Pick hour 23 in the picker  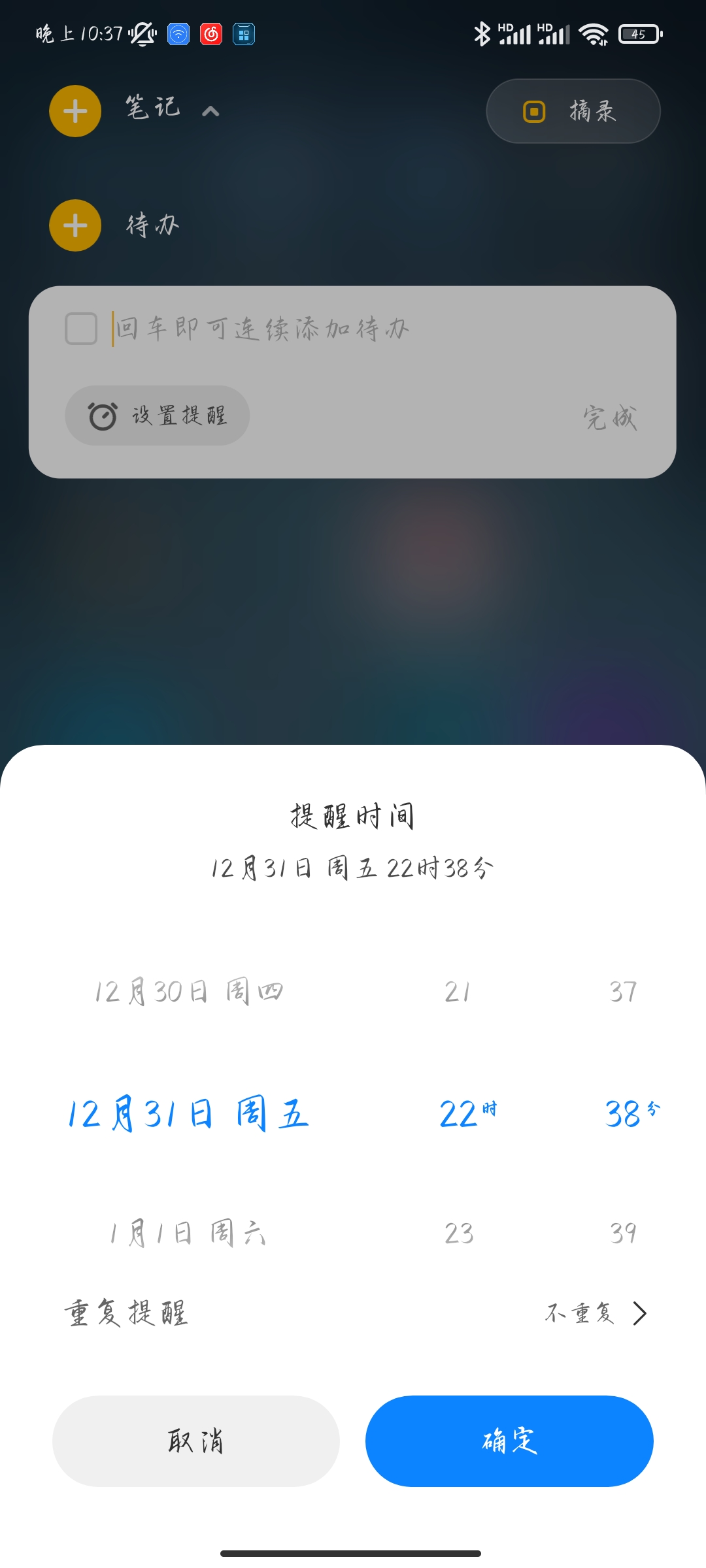(x=459, y=1233)
